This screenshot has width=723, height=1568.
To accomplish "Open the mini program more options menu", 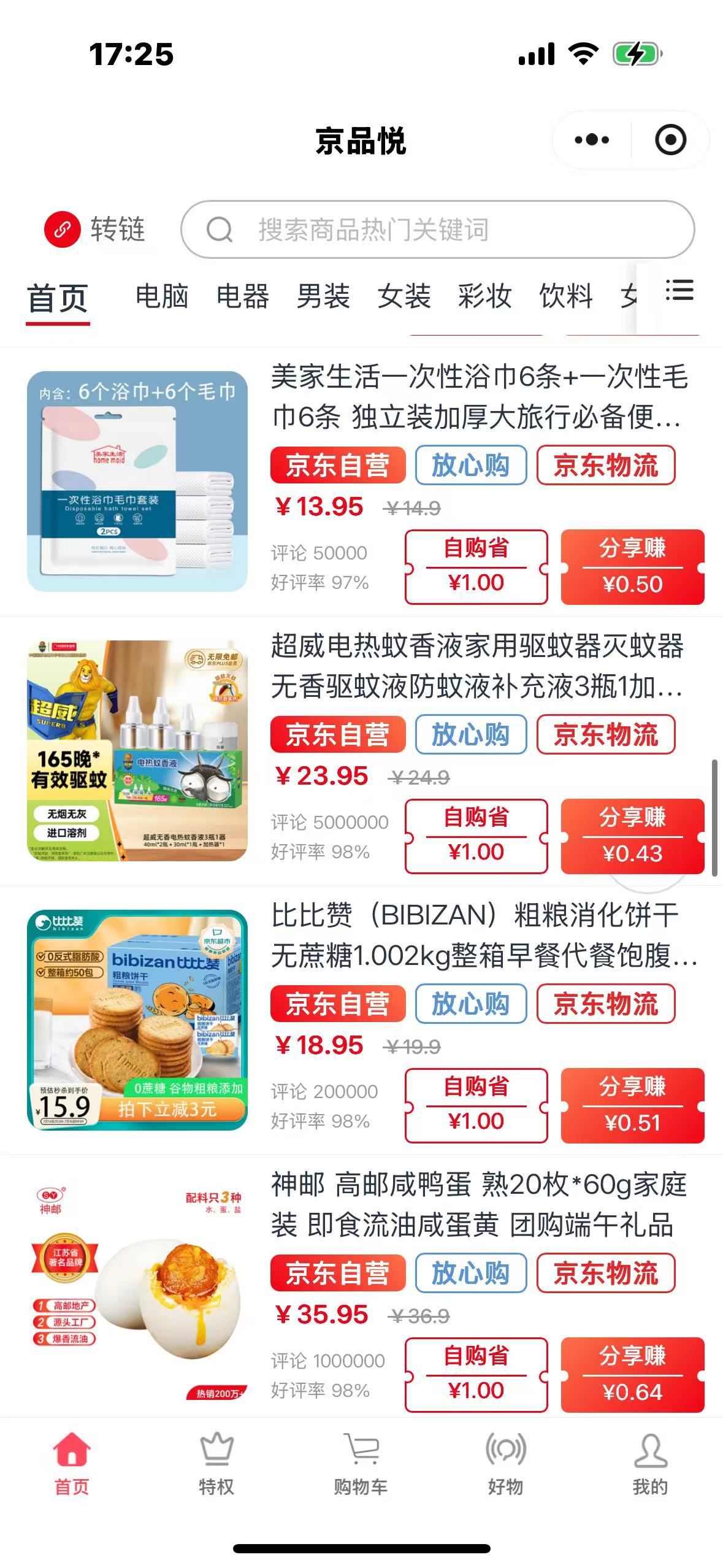I will pyautogui.click(x=592, y=140).
